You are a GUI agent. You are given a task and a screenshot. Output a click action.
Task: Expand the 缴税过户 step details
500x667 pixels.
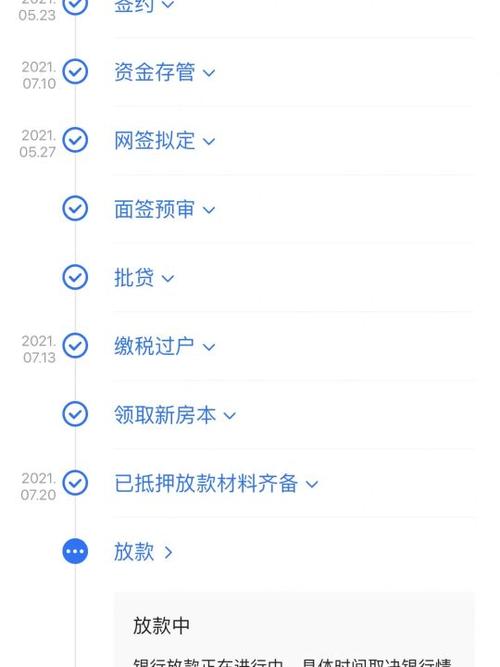click(x=164, y=346)
